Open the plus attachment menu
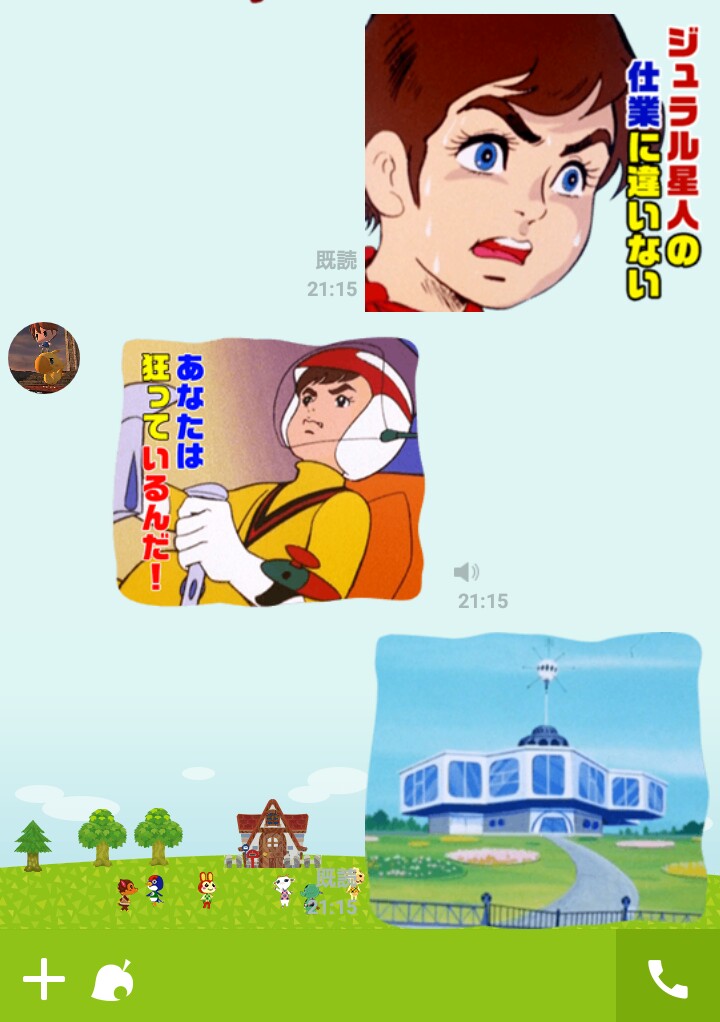 pos(43,980)
